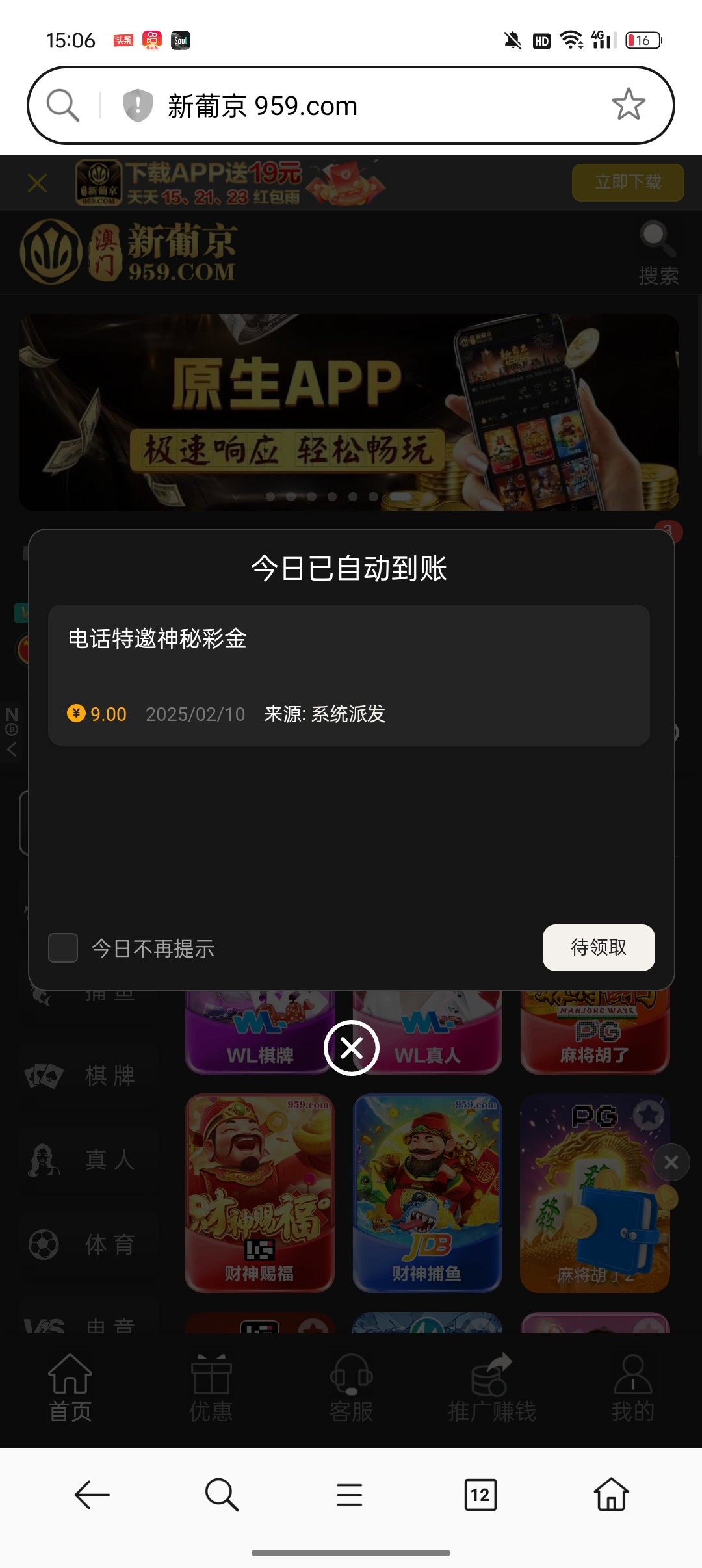Tap the browser search magnifier in address bar
The width and height of the screenshot is (702, 1568).
pyautogui.click(x=63, y=105)
